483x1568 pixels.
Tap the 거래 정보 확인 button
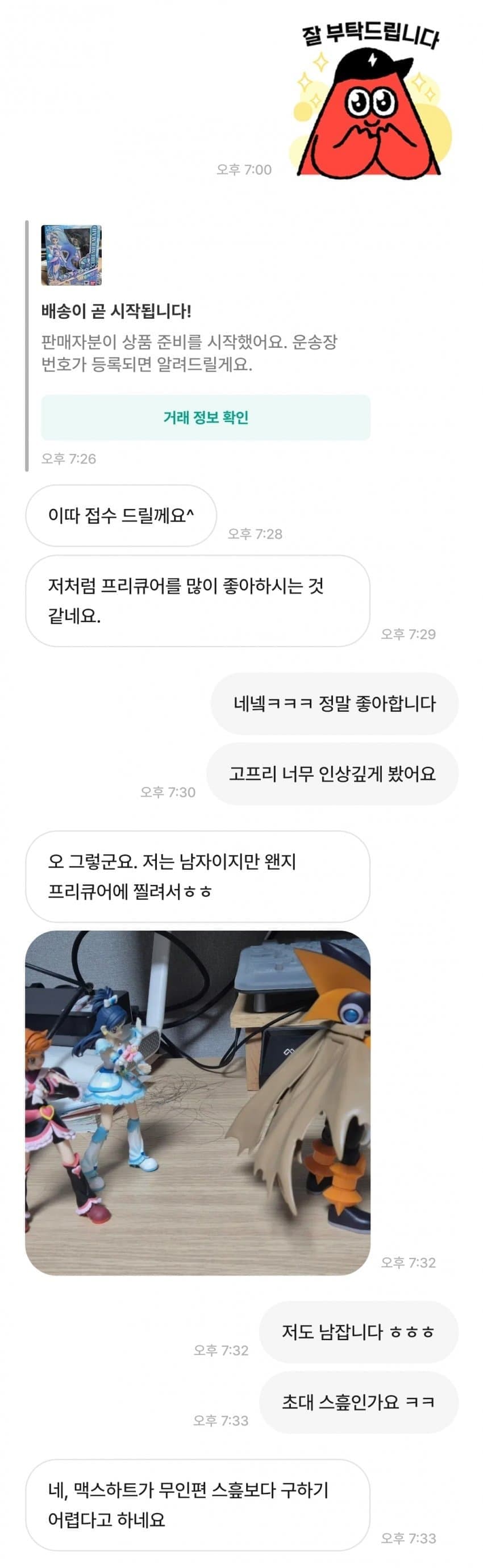click(x=205, y=418)
